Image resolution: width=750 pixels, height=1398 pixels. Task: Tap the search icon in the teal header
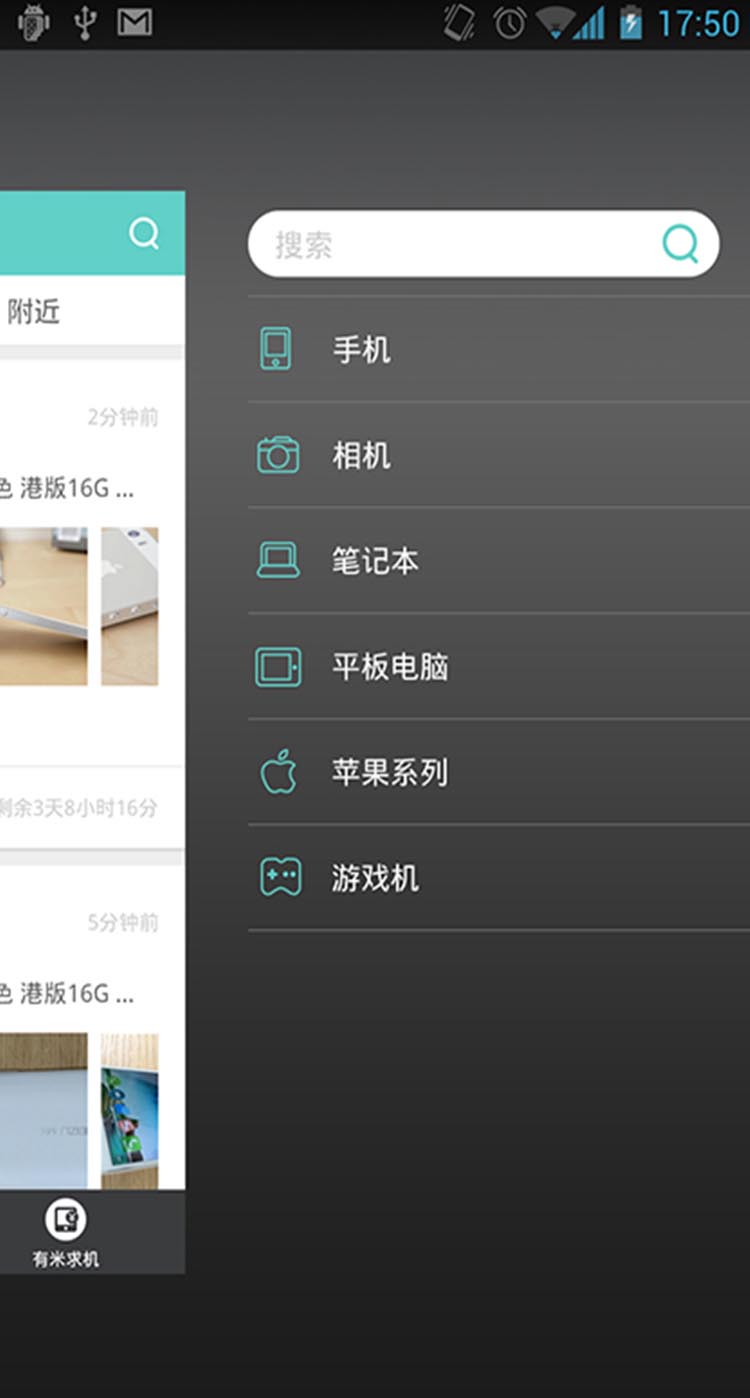(144, 233)
